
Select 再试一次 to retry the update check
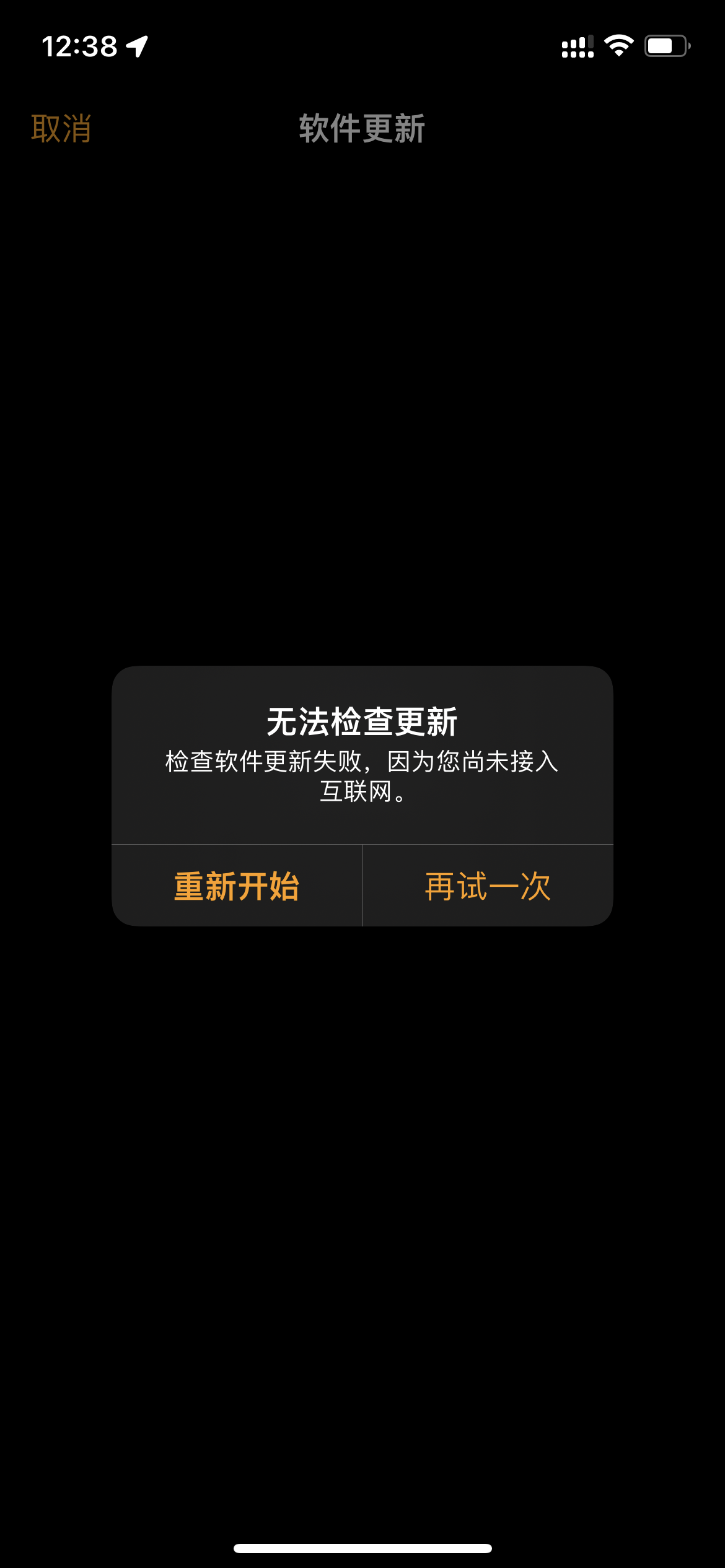488,886
